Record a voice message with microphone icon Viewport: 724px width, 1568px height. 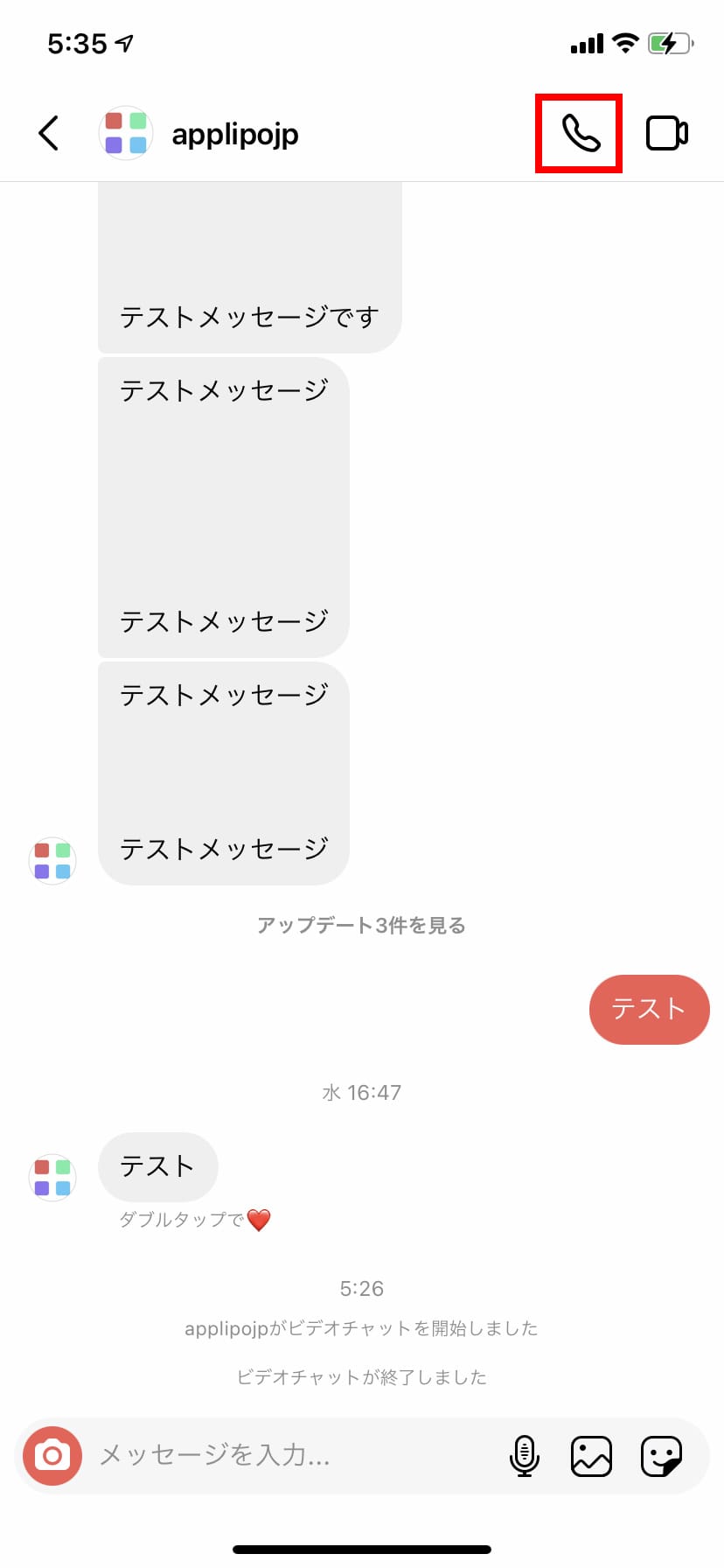point(524,1456)
